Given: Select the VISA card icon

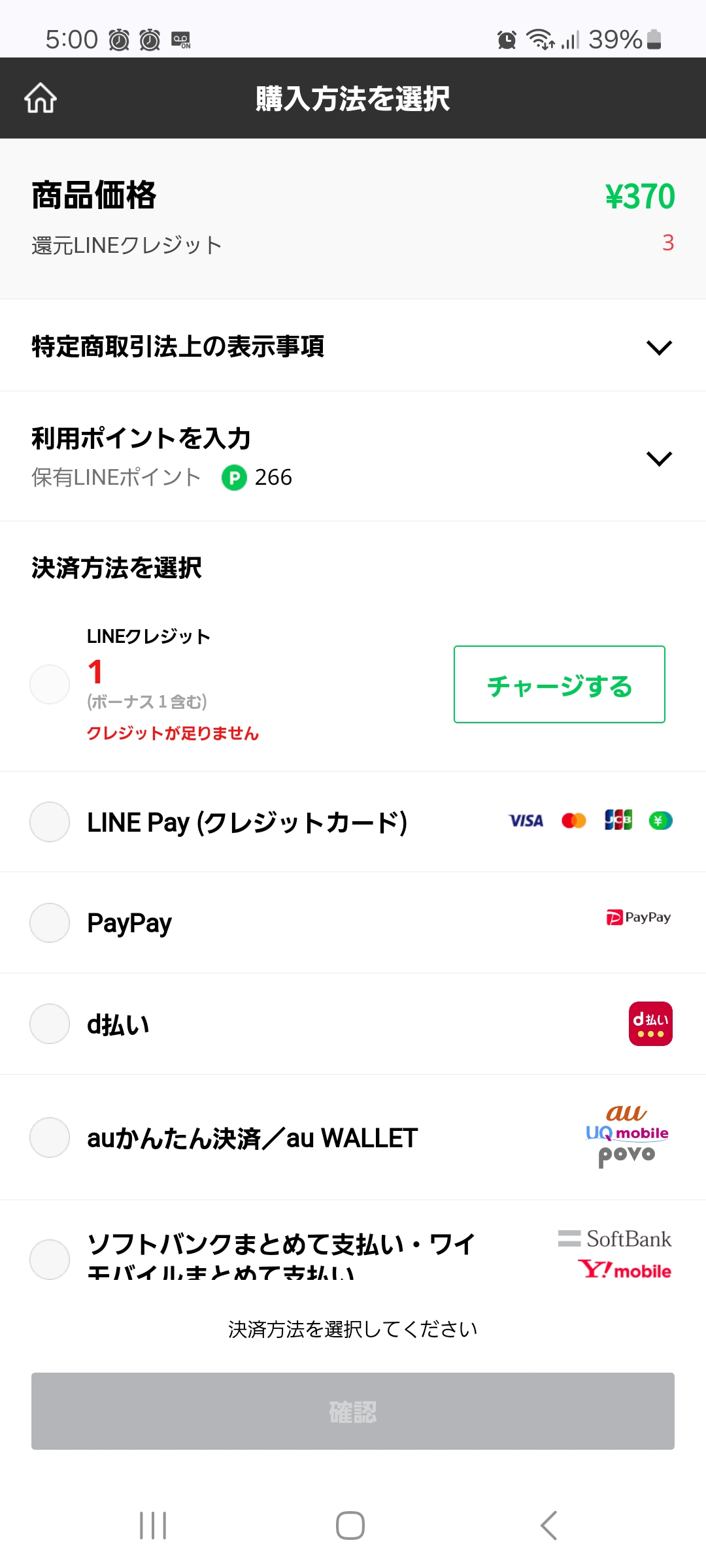Looking at the screenshot, I should (x=526, y=821).
